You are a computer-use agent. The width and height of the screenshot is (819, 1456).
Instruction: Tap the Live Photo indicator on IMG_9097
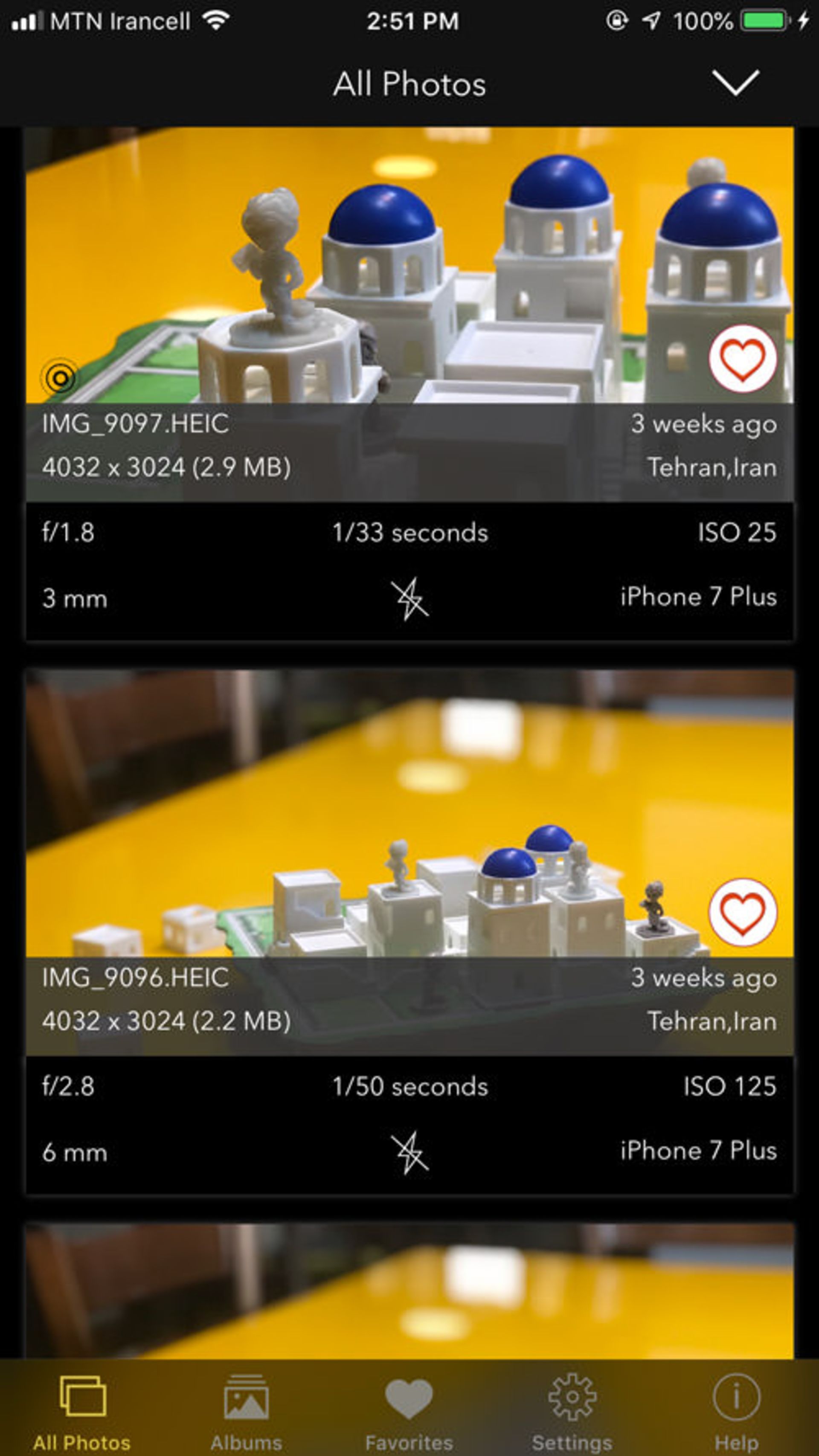(59, 375)
